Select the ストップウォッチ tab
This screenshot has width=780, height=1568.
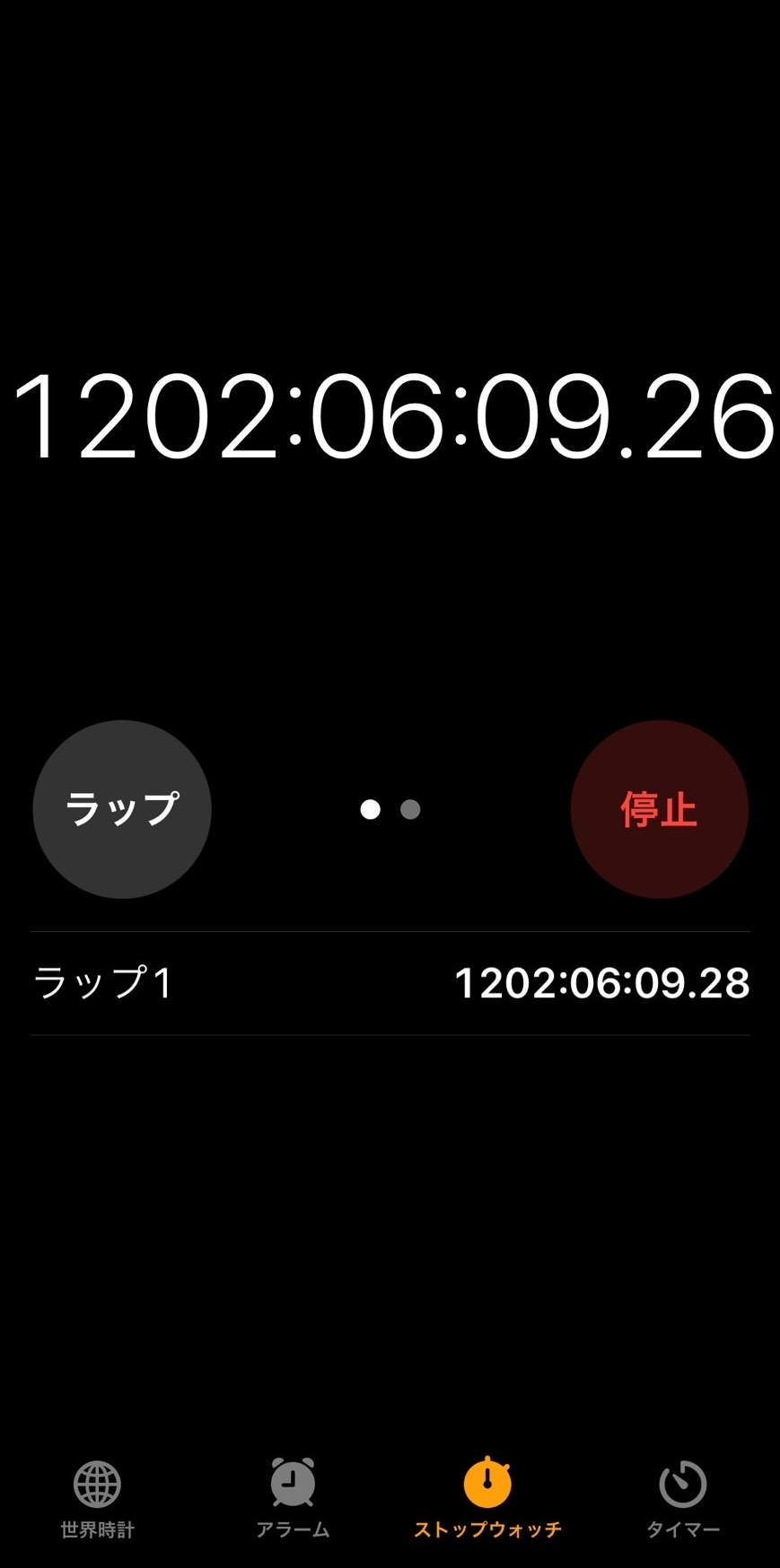point(487,1500)
